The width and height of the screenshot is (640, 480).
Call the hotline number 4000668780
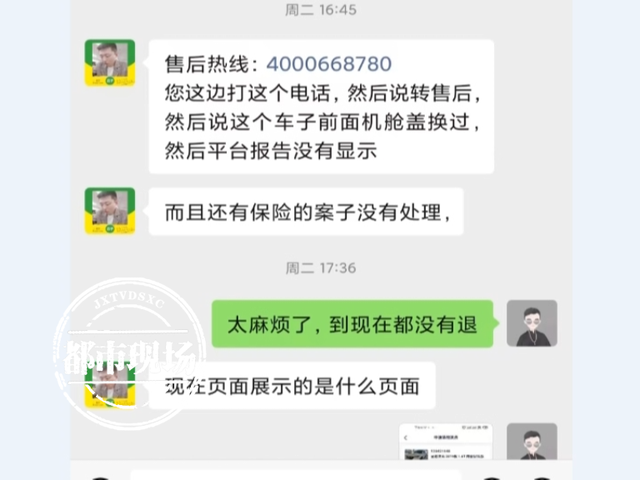(x=329, y=64)
